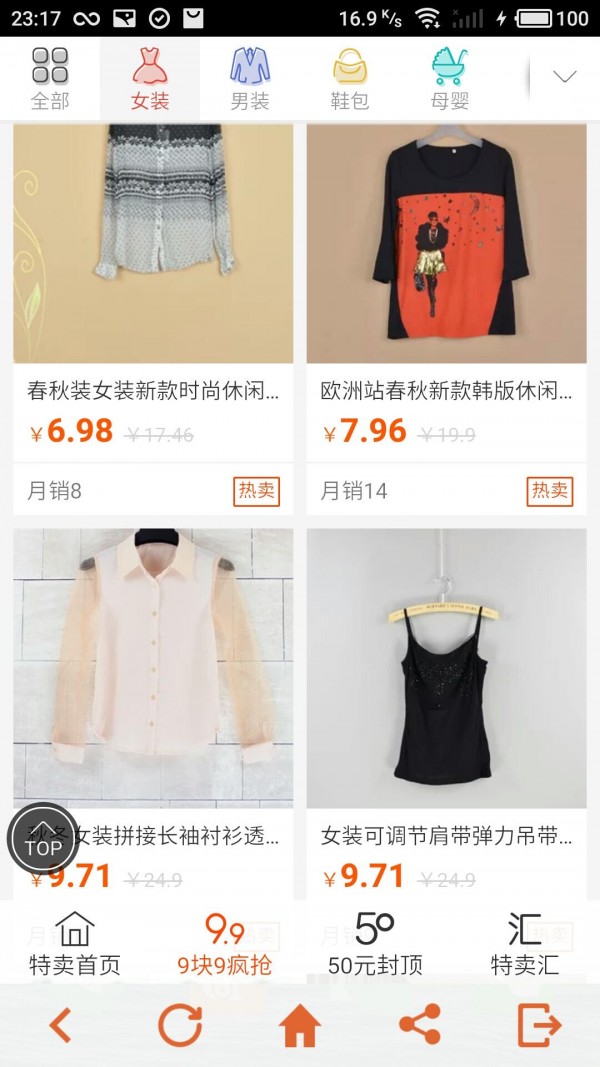600x1067 pixels.
Task: Select the 女装 category tab
Action: 150,78
